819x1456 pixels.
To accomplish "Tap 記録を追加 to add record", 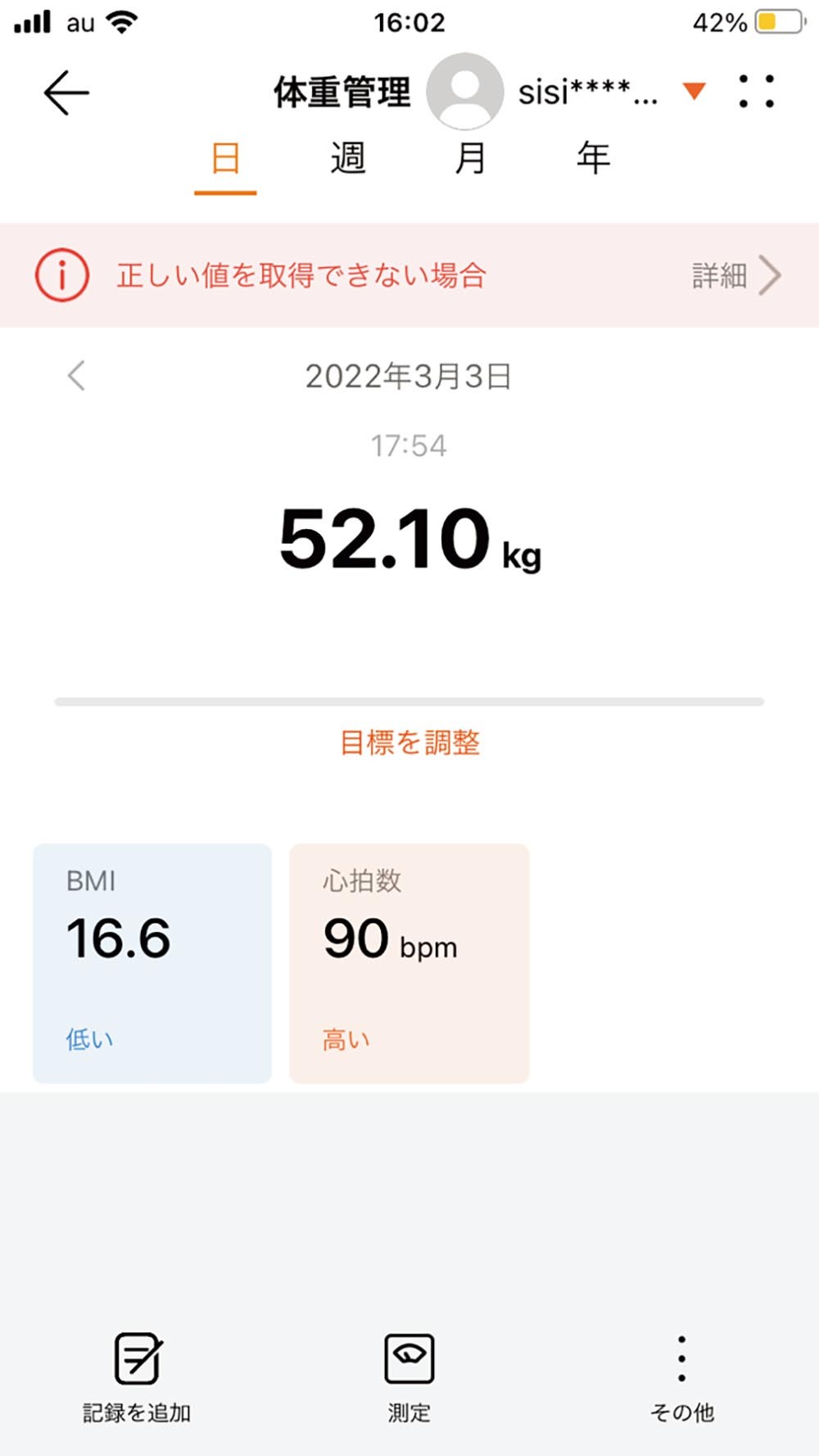I will click(x=137, y=1377).
